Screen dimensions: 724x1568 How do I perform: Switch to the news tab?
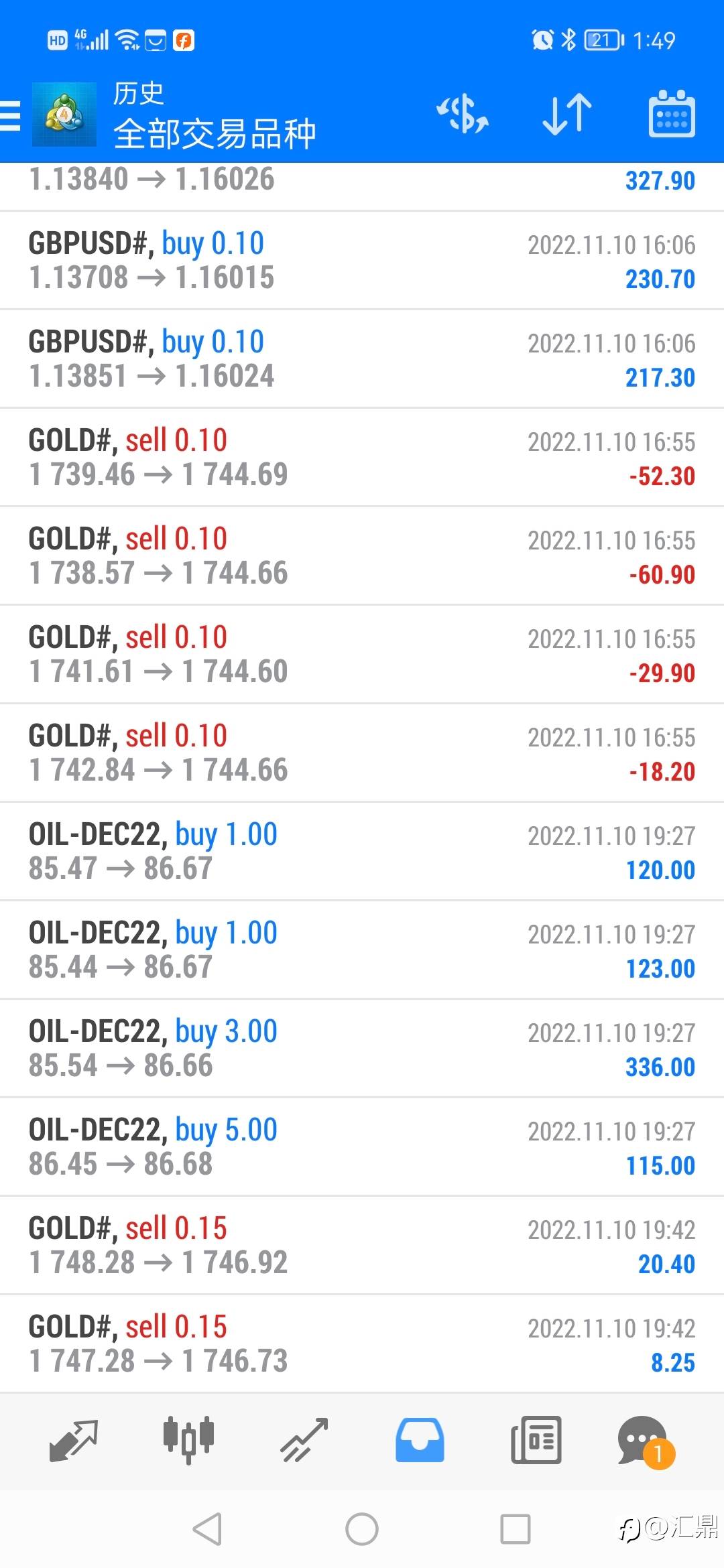coord(536,1440)
